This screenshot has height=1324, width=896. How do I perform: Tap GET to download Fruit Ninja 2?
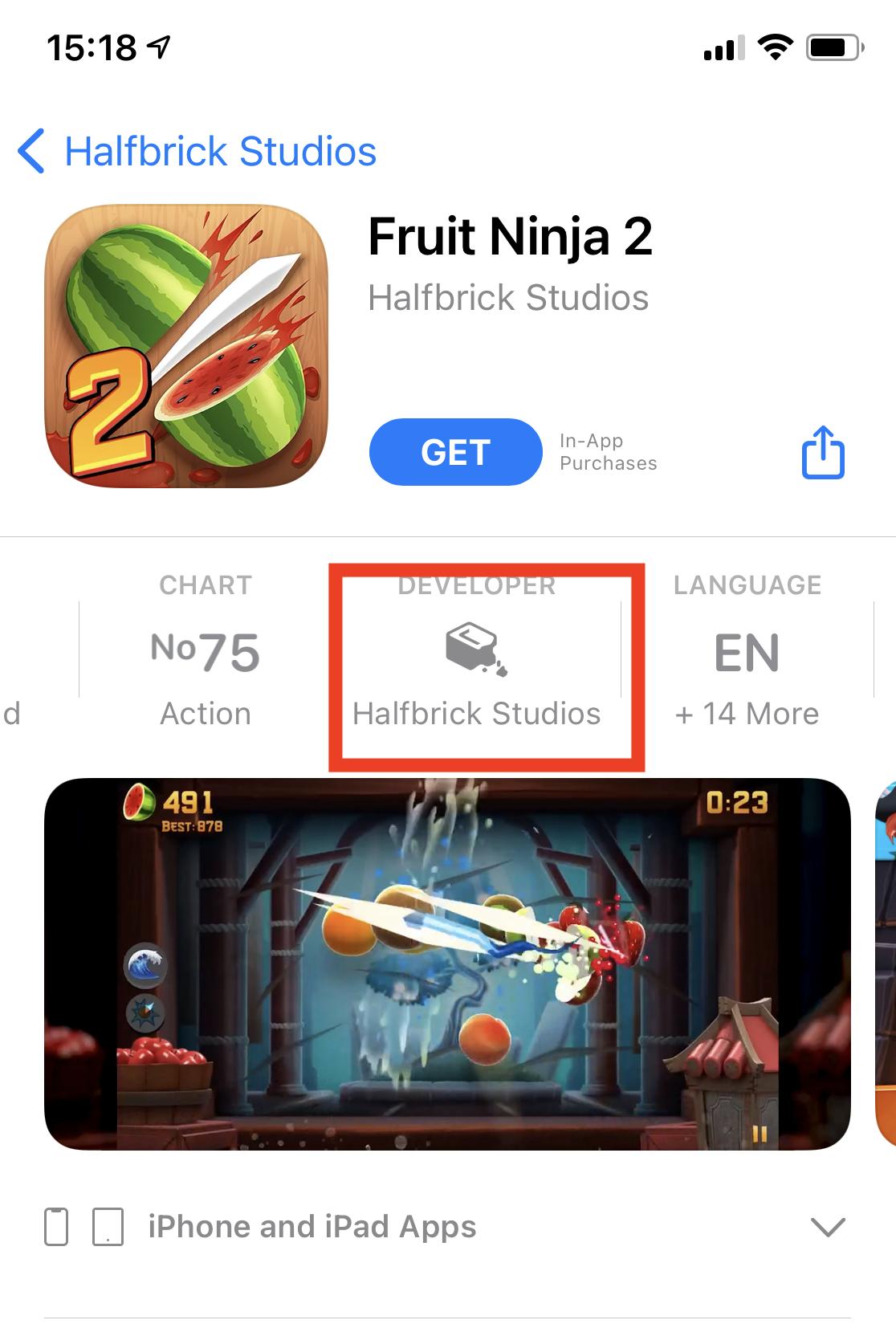(x=455, y=452)
